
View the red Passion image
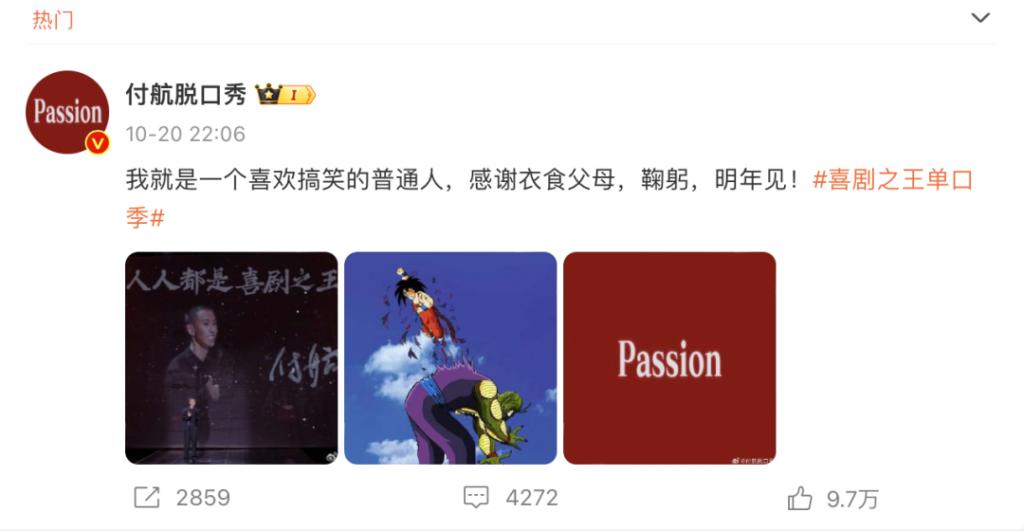point(669,358)
